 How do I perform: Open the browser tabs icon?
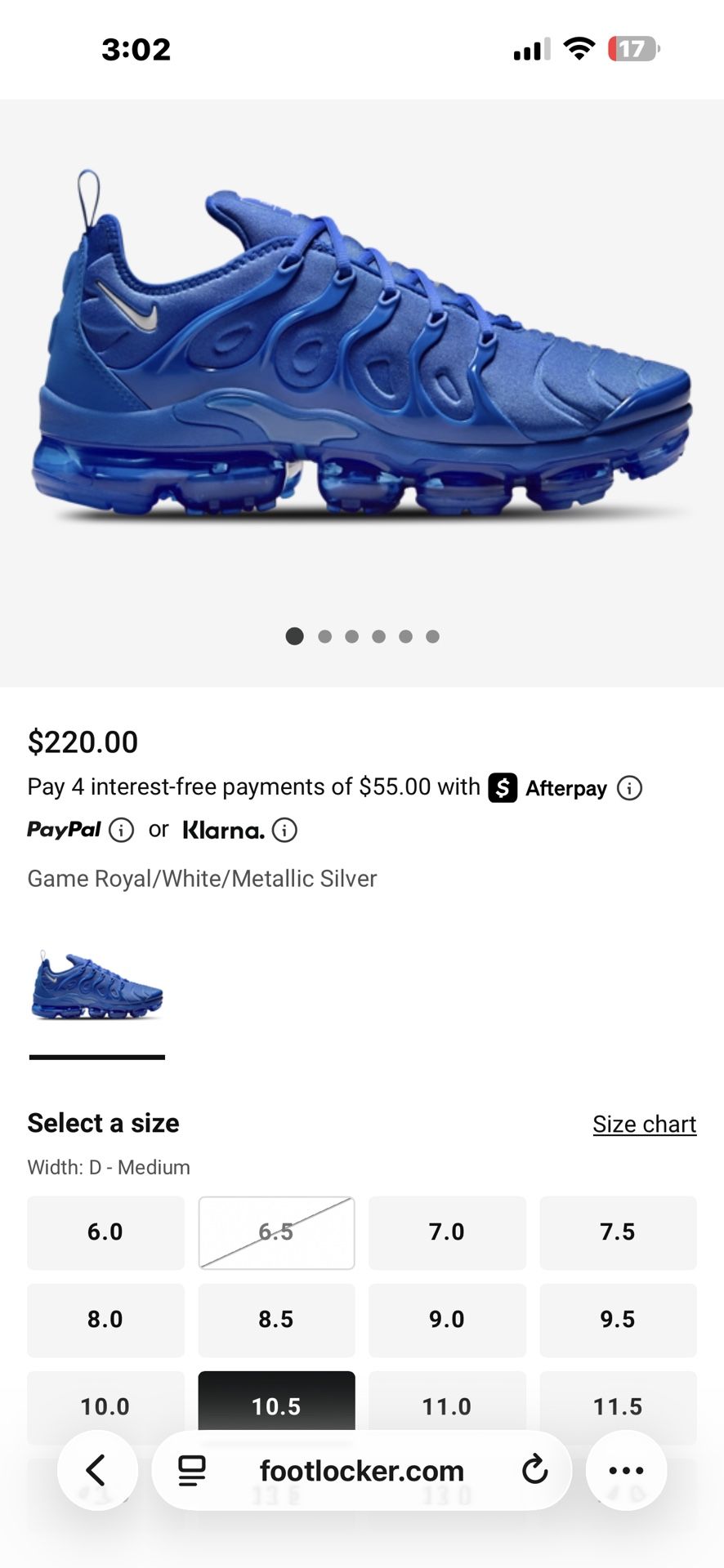tap(190, 1469)
